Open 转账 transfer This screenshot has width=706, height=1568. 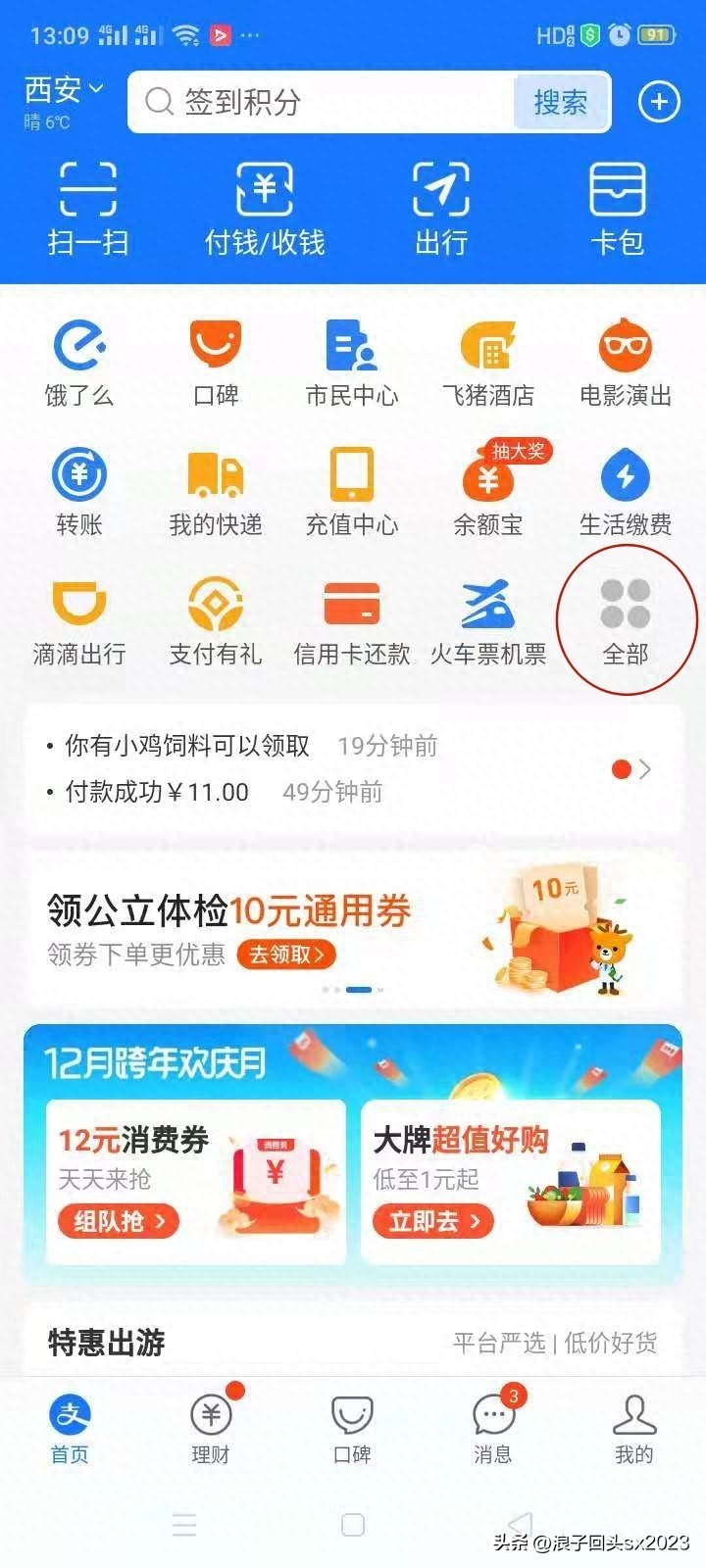(78, 492)
